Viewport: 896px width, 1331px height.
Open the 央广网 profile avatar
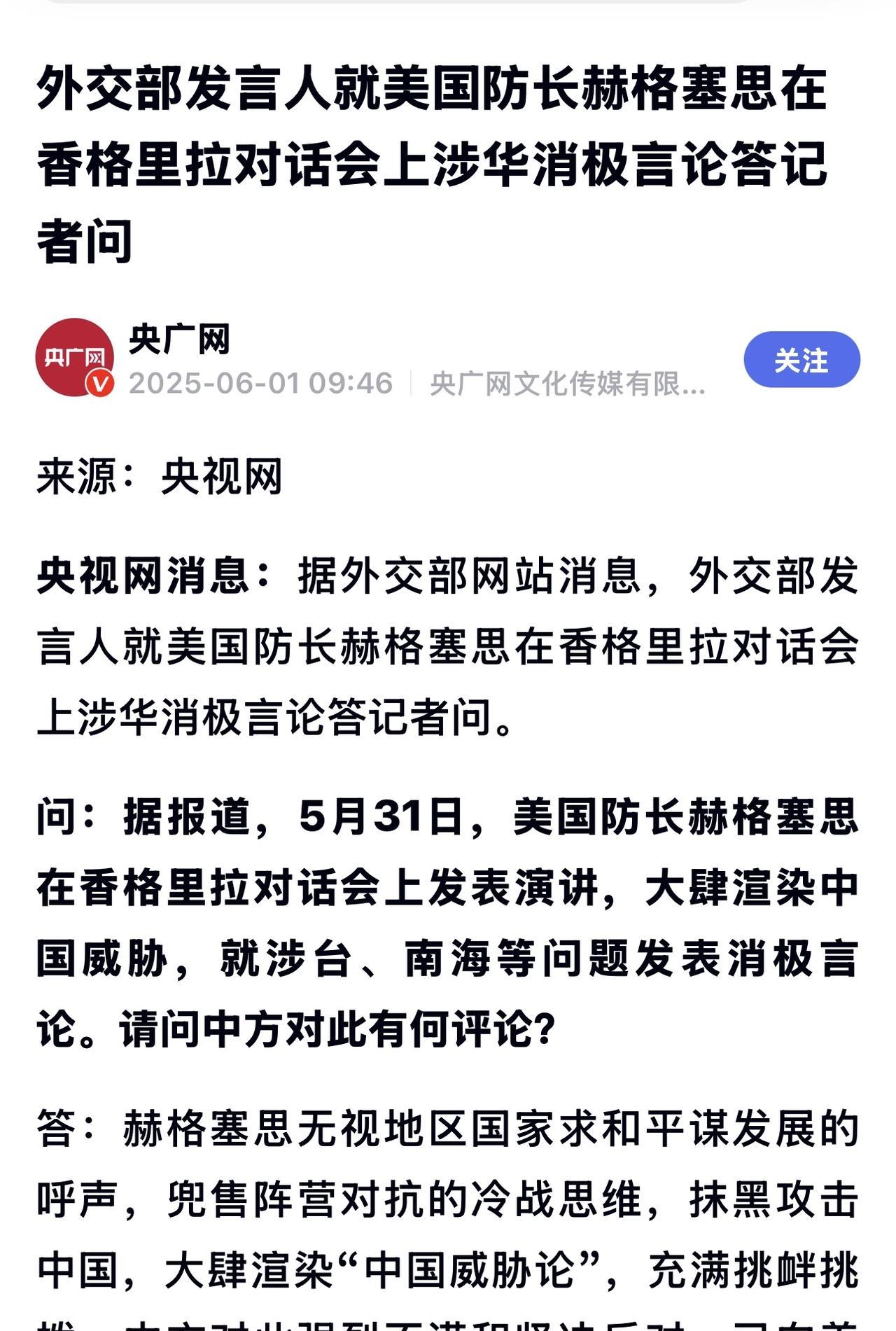pyautogui.click(x=75, y=357)
